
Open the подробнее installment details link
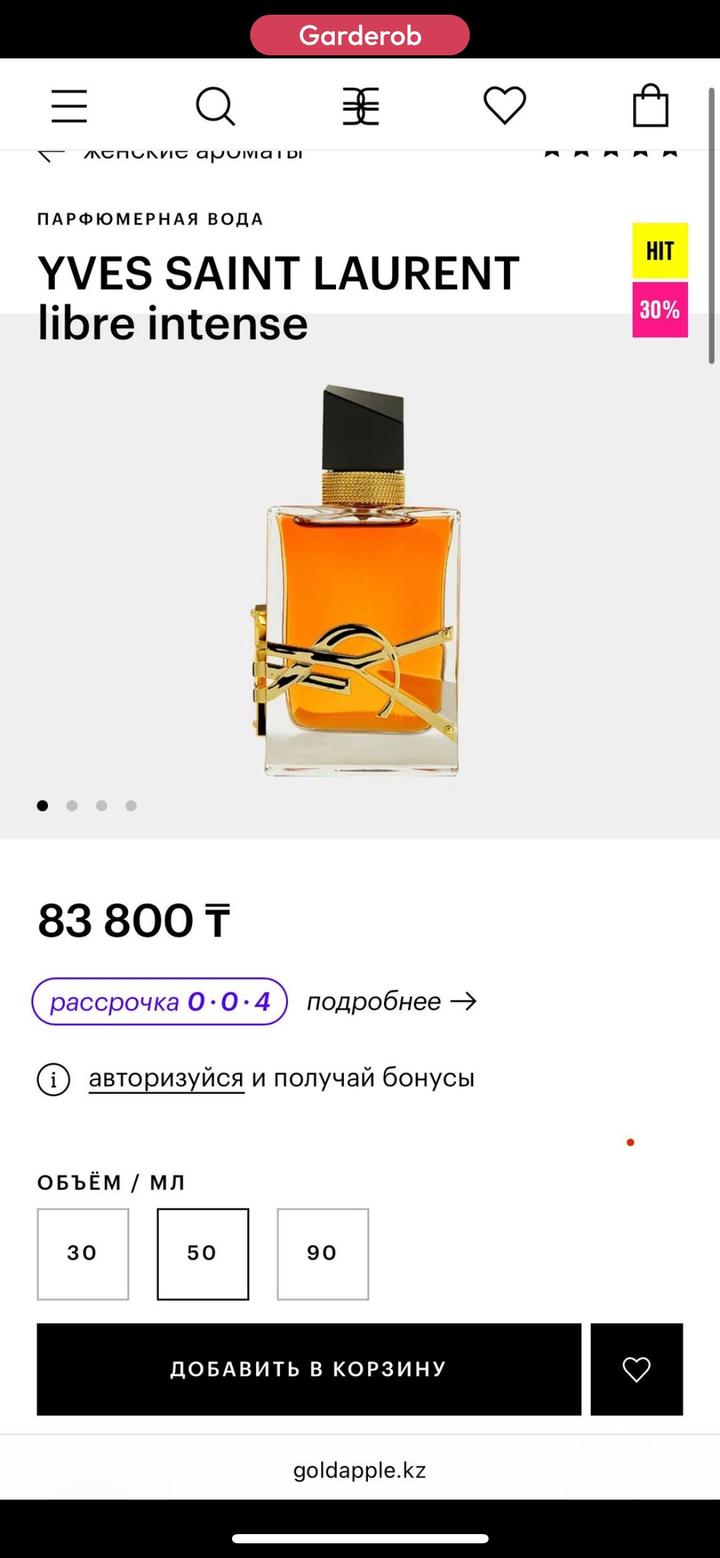click(x=391, y=1001)
